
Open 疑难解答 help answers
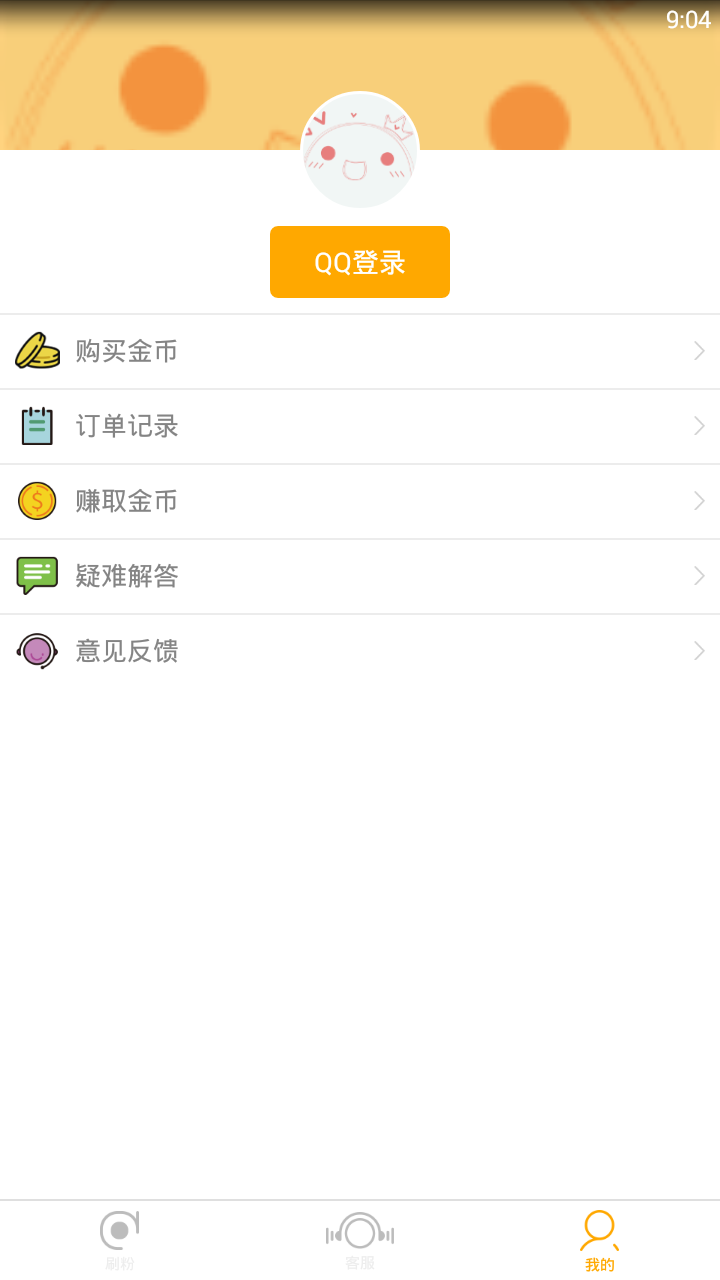pos(360,576)
